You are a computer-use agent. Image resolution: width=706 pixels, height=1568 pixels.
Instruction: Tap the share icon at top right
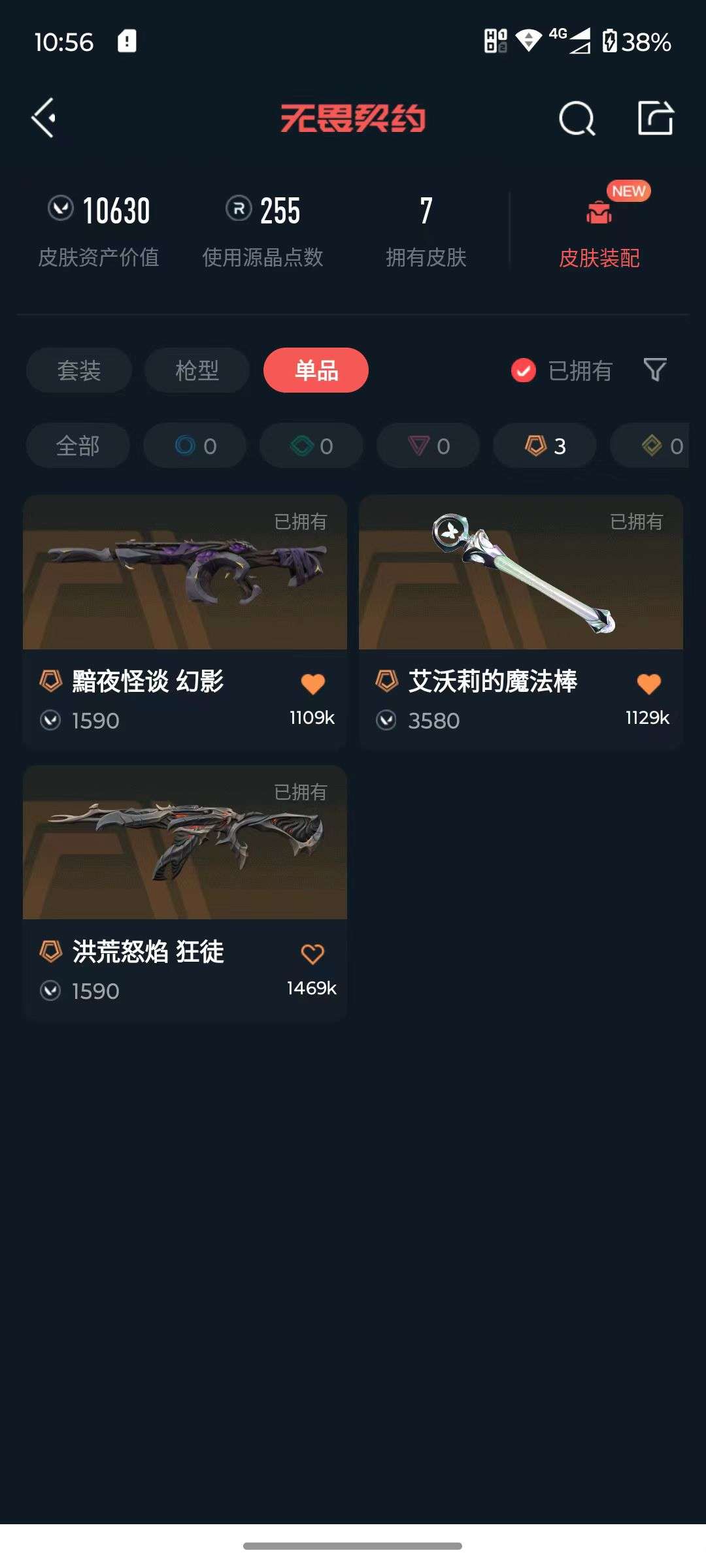tap(656, 116)
